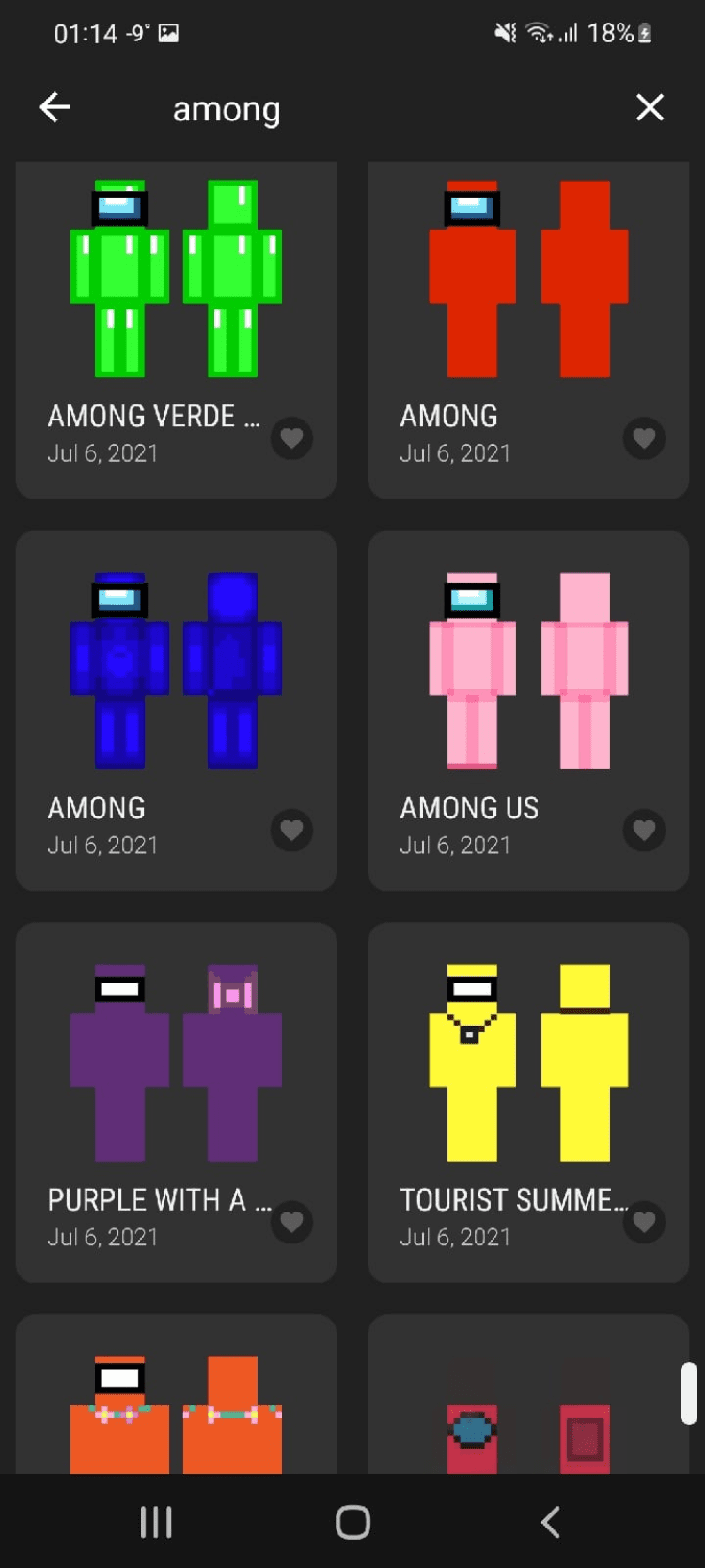Heart the pink AMONG US skin
This screenshot has width=705, height=1568.
tap(644, 831)
